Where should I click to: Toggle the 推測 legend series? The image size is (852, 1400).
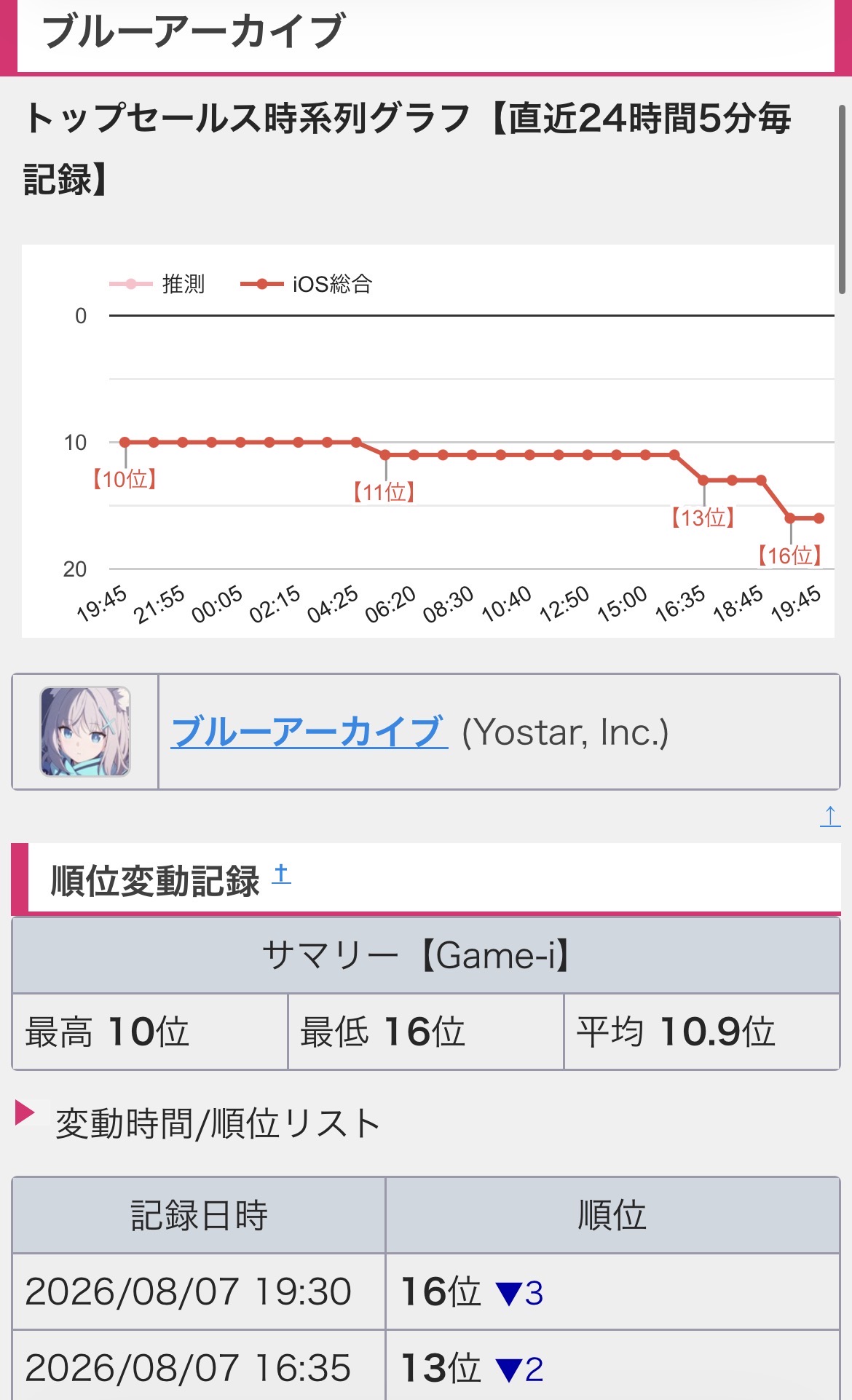(157, 284)
